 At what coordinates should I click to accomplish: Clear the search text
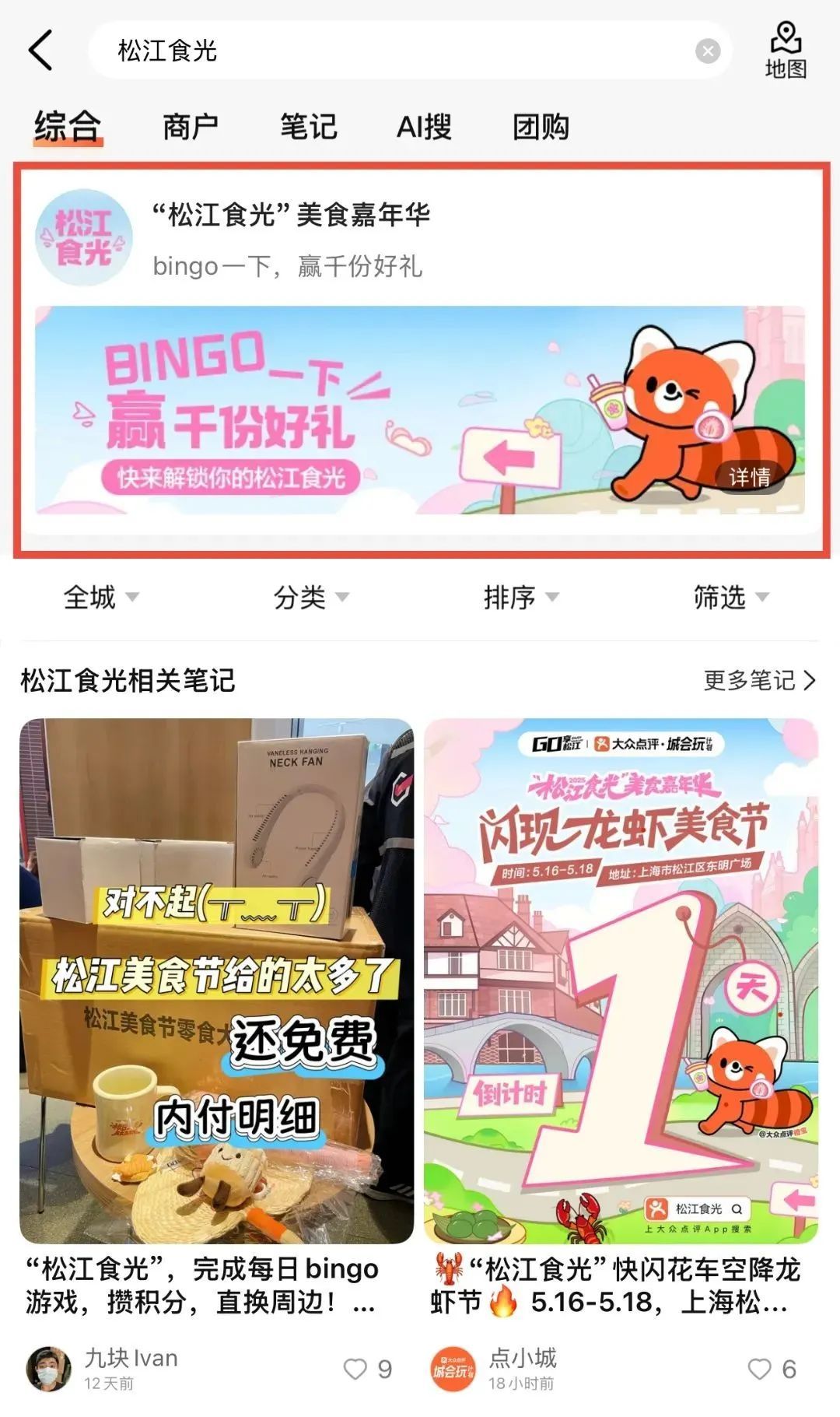(x=707, y=52)
